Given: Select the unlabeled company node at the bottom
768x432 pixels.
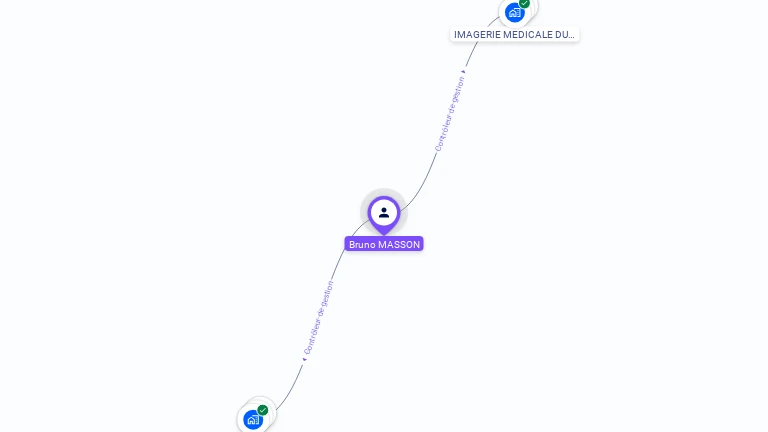Looking at the screenshot, I should click(253, 419).
